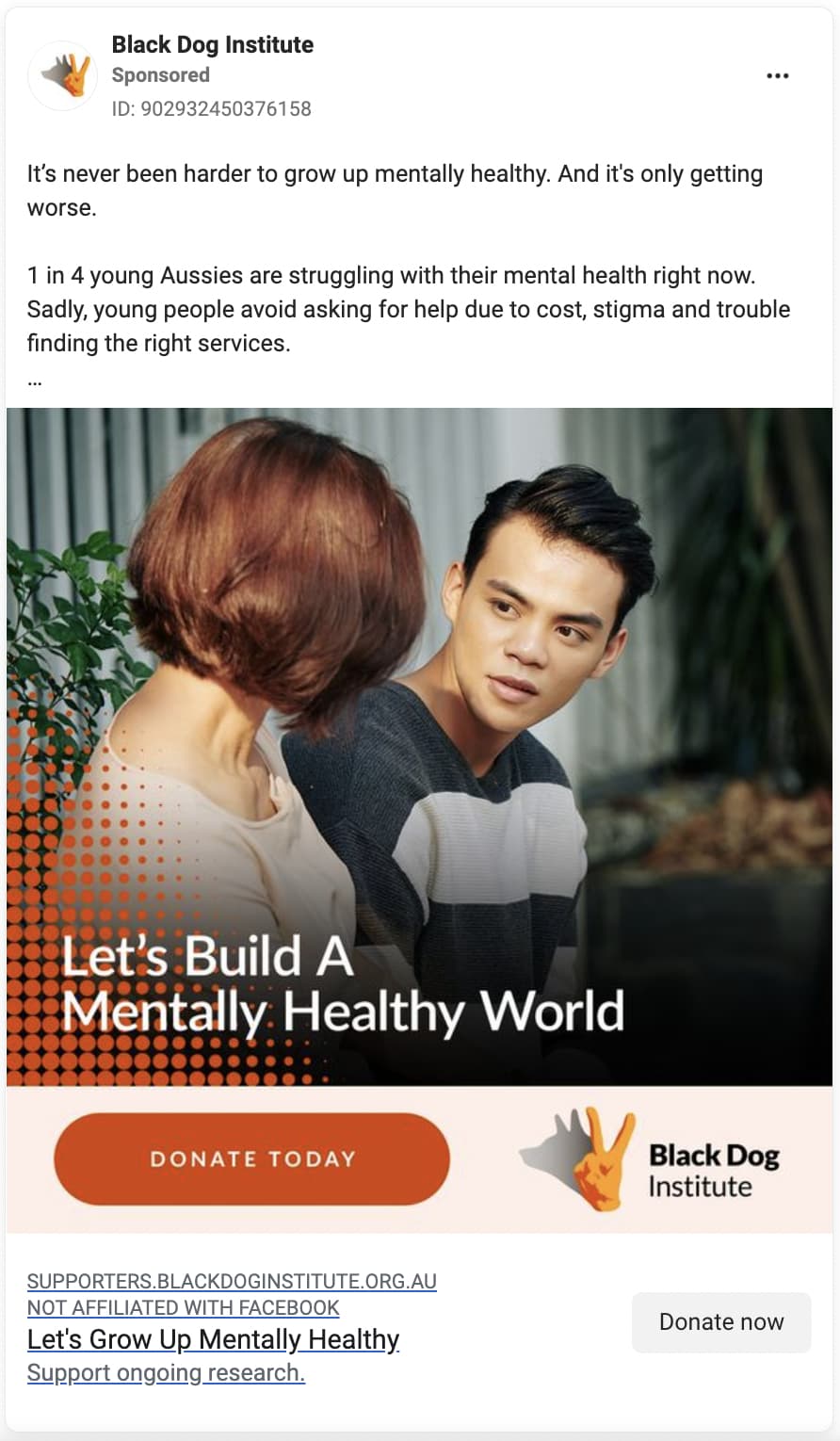Click the Sponsored label
The width and height of the screenshot is (840, 1441).
coord(160,76)
